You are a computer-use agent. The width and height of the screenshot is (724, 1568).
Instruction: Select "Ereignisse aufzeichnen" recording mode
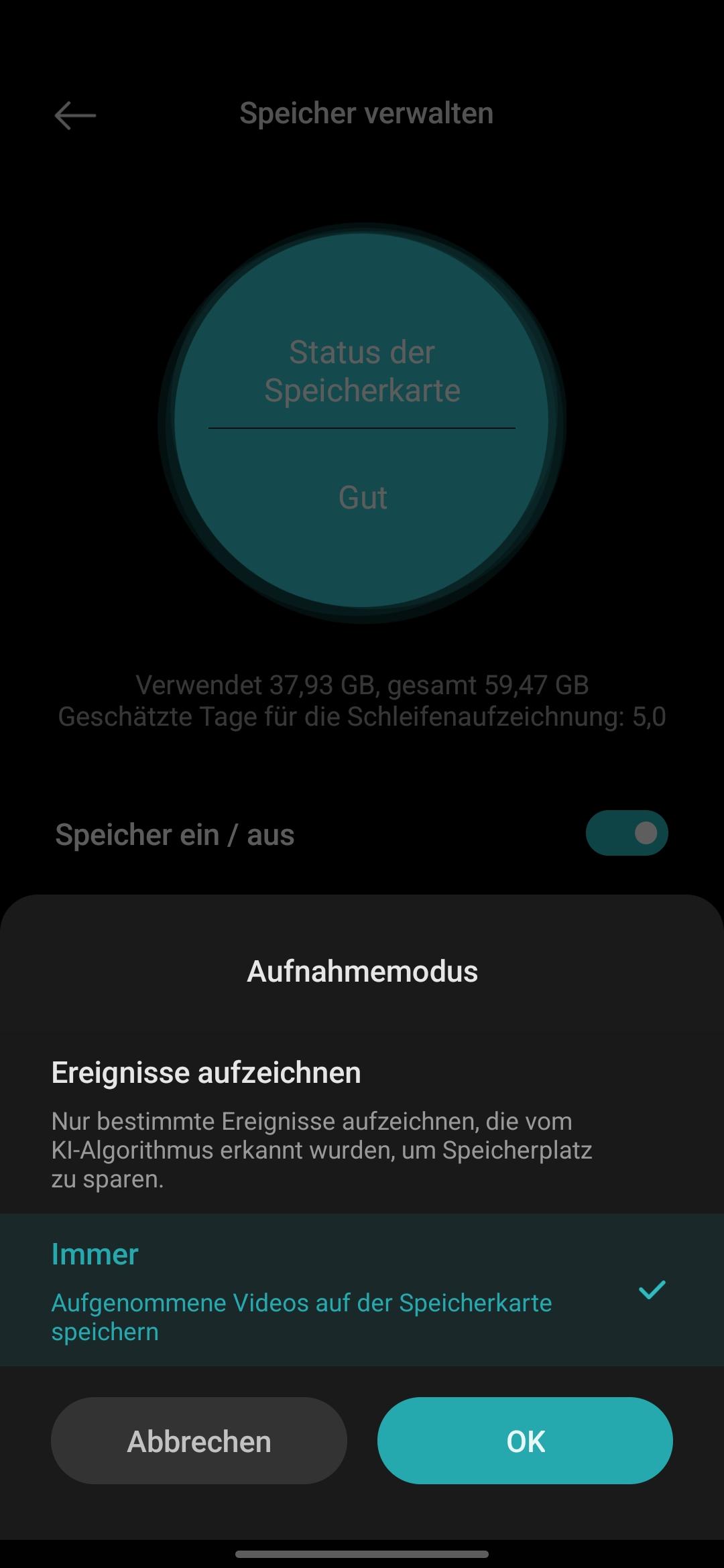322,1122
